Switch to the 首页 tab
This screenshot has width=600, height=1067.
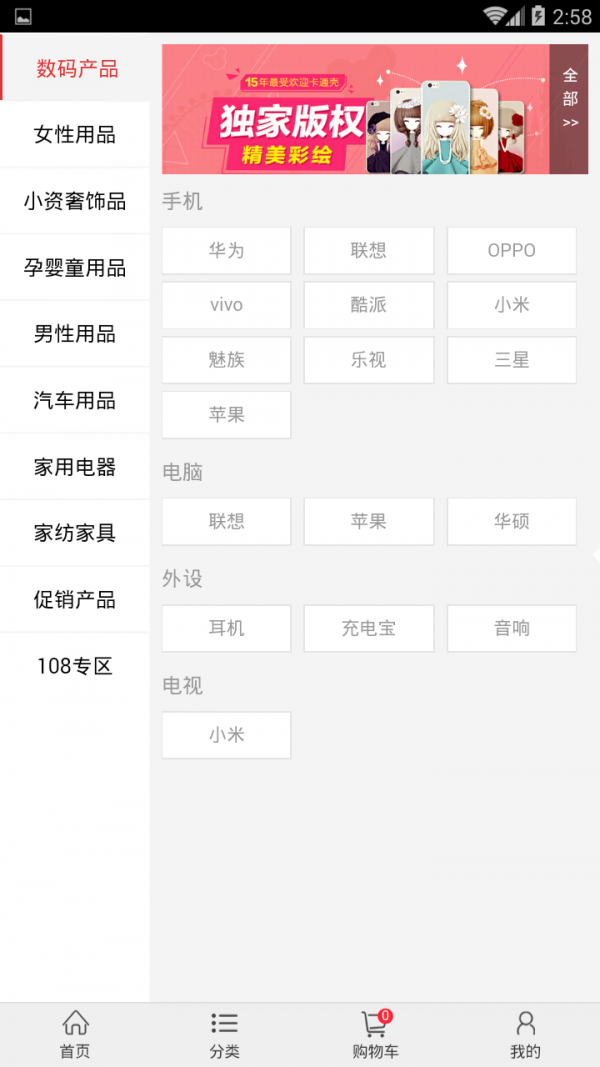tap(75, 1034)
